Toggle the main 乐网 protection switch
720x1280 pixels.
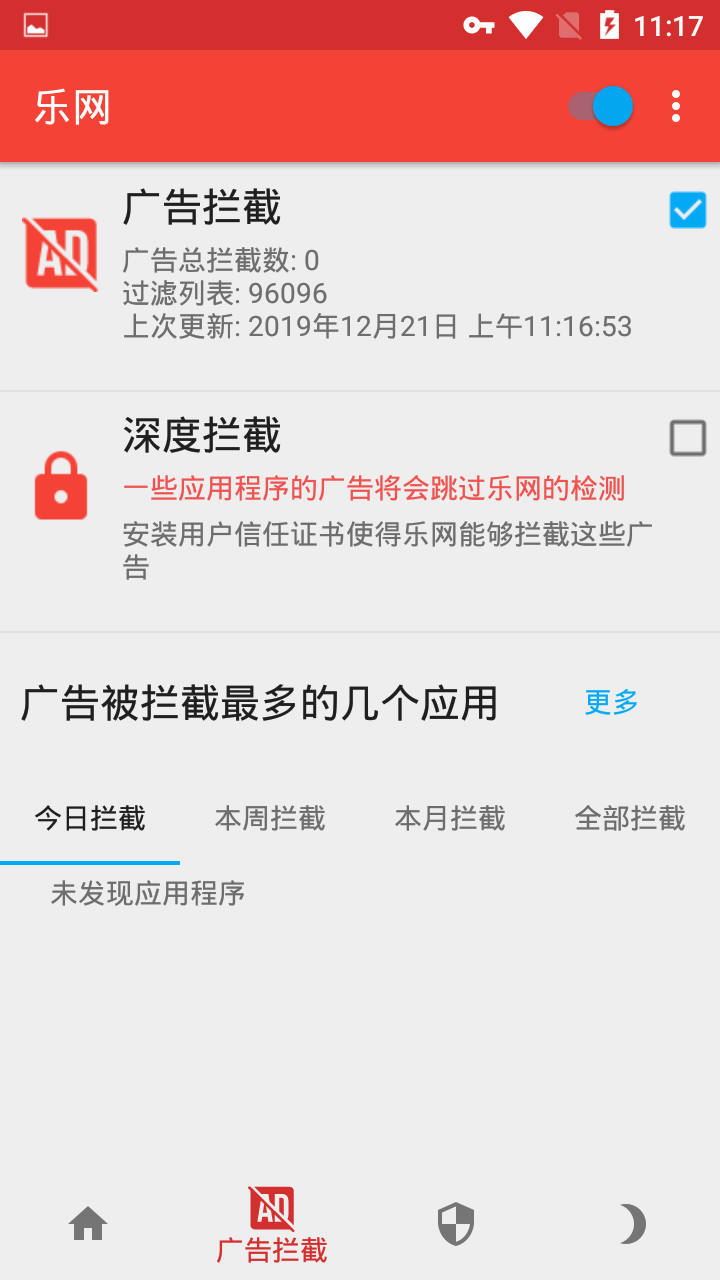point(600,106)
